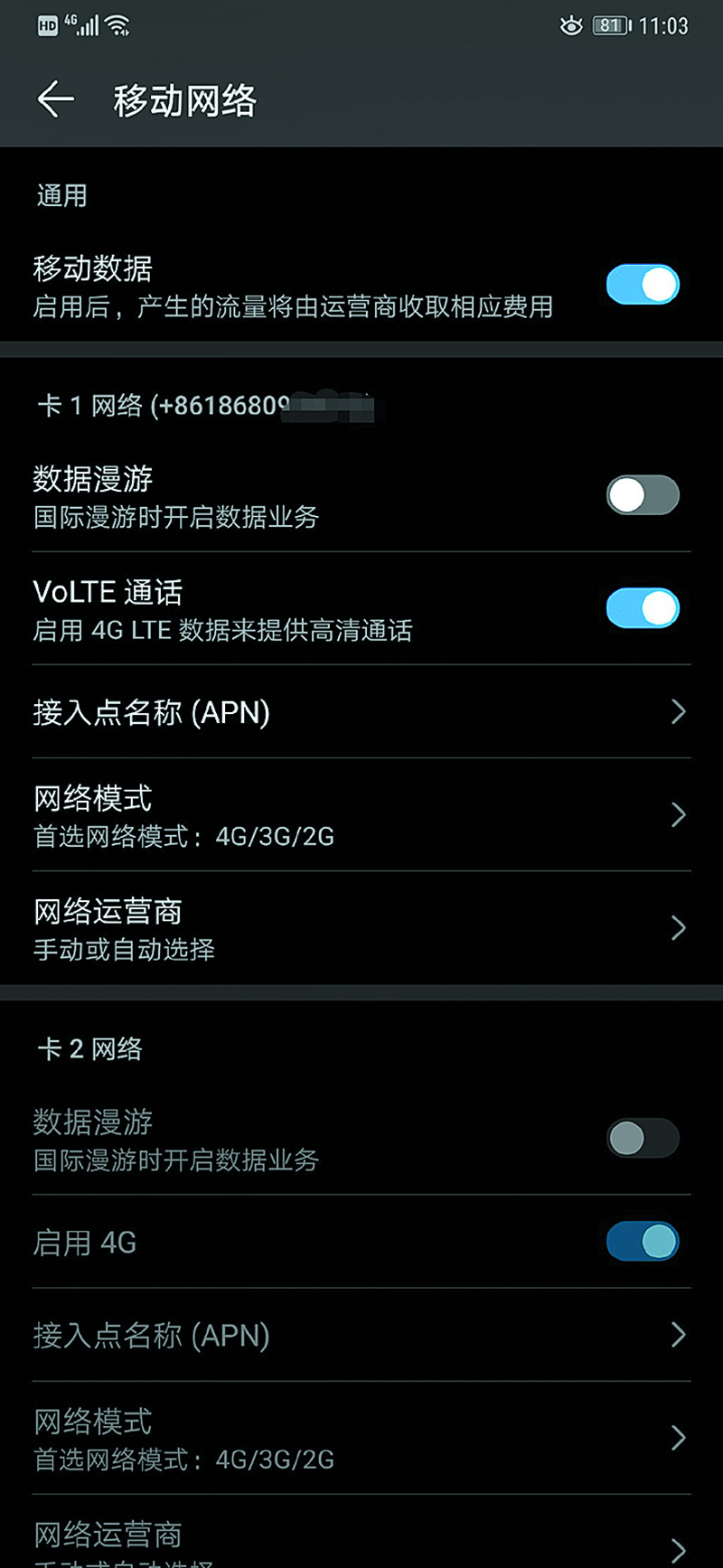Select 网络运营商 under 卡 1 网络

[x=361, y=928]
